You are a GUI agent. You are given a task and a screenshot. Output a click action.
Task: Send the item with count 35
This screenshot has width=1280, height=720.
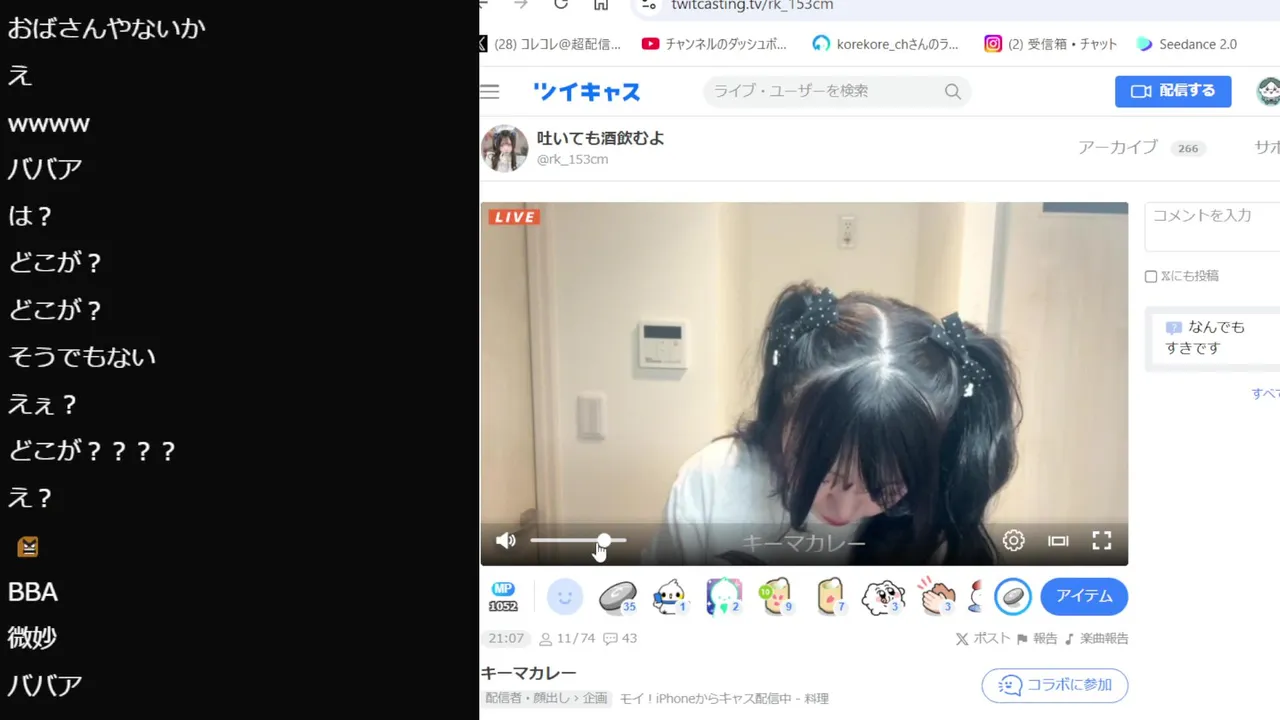(x=617, y=597)
